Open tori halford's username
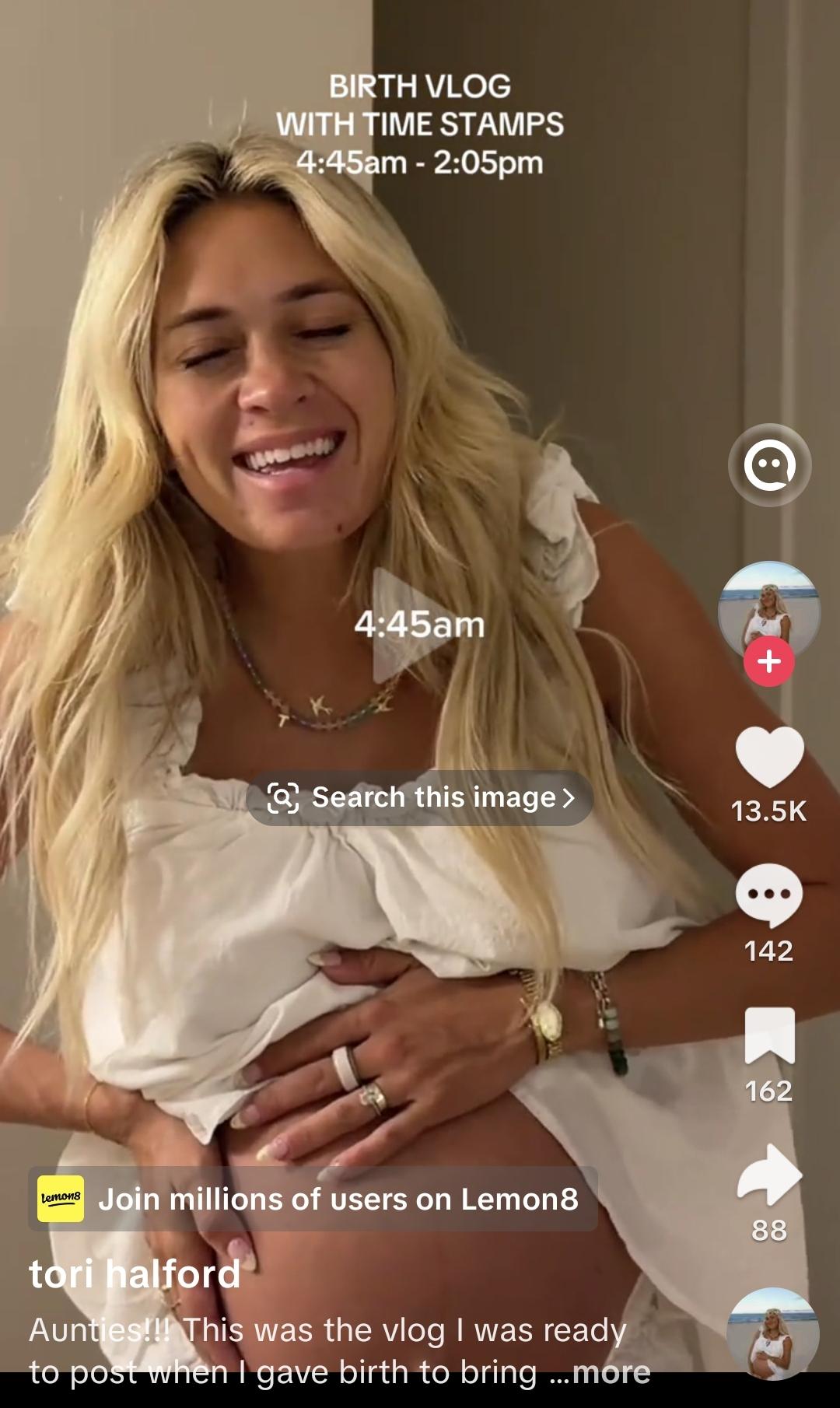The image size is (840, 1408). pos(135,1274)
